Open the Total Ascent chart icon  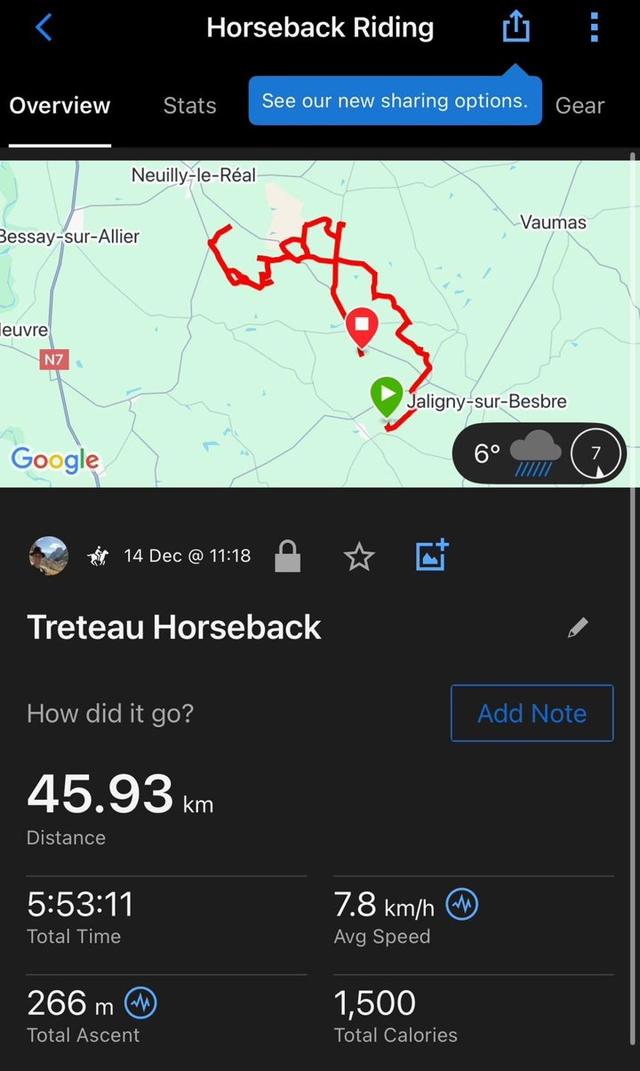click(x=141, y=1001)
